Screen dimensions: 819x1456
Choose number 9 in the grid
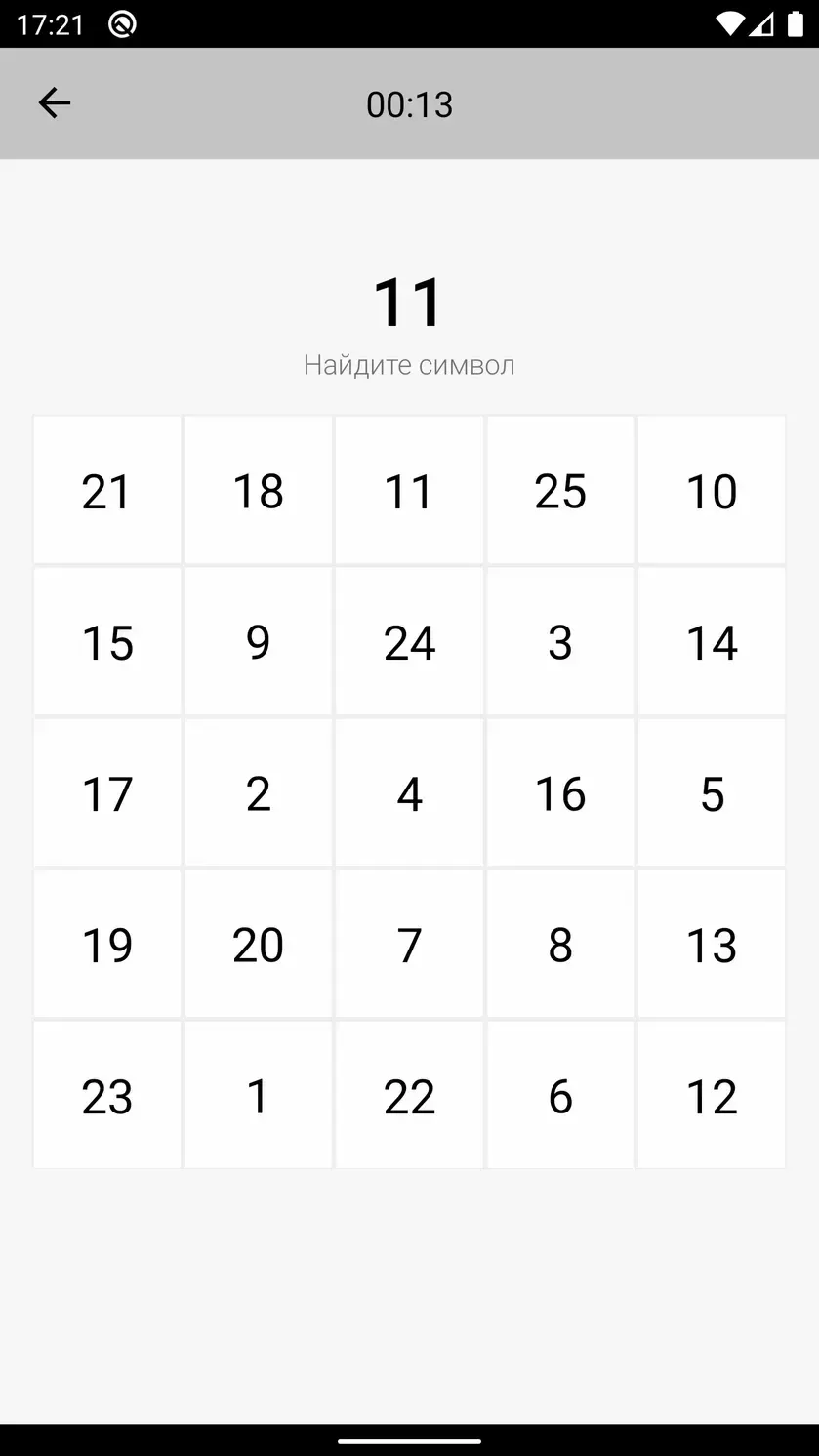pyautogui.click(x=258, y=641)
